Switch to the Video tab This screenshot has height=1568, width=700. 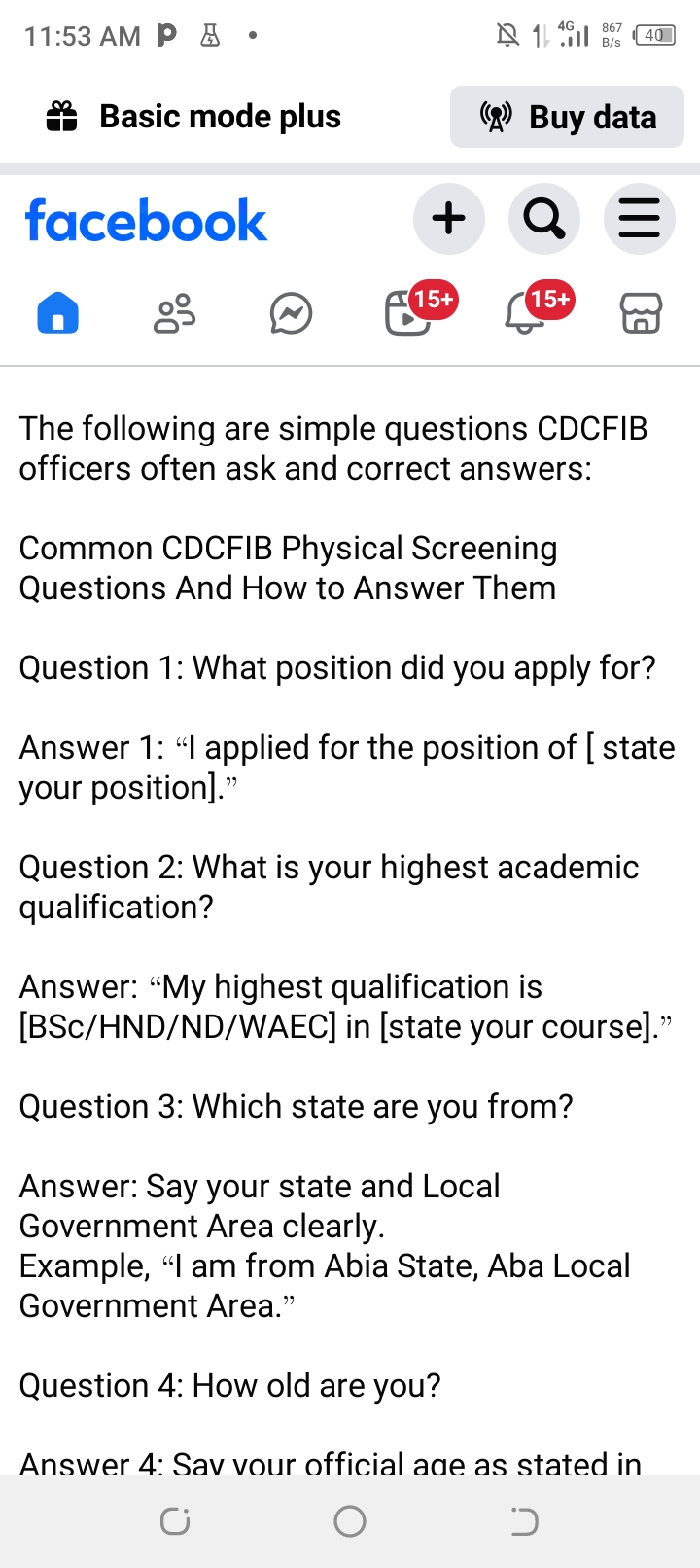pos(408,313)
